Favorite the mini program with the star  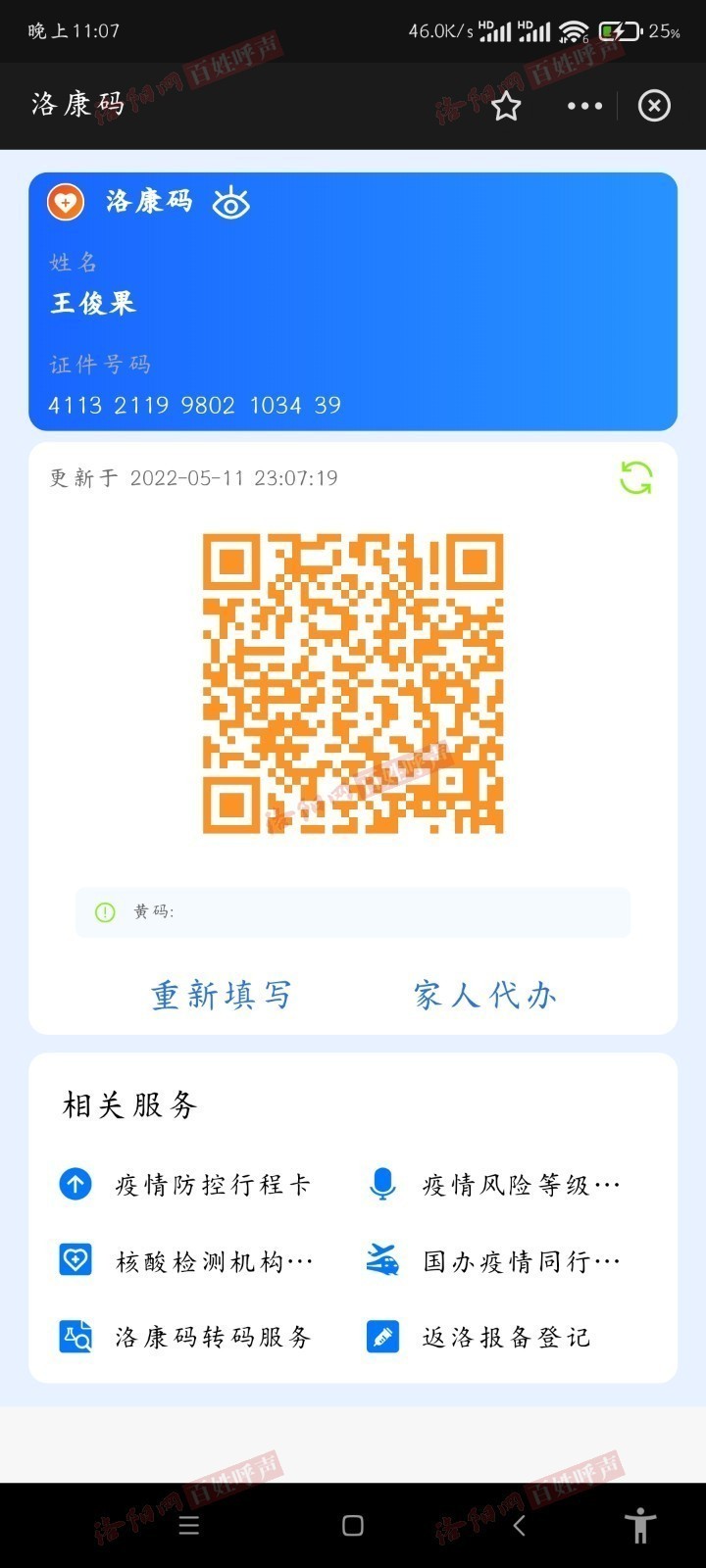point(506,106)
